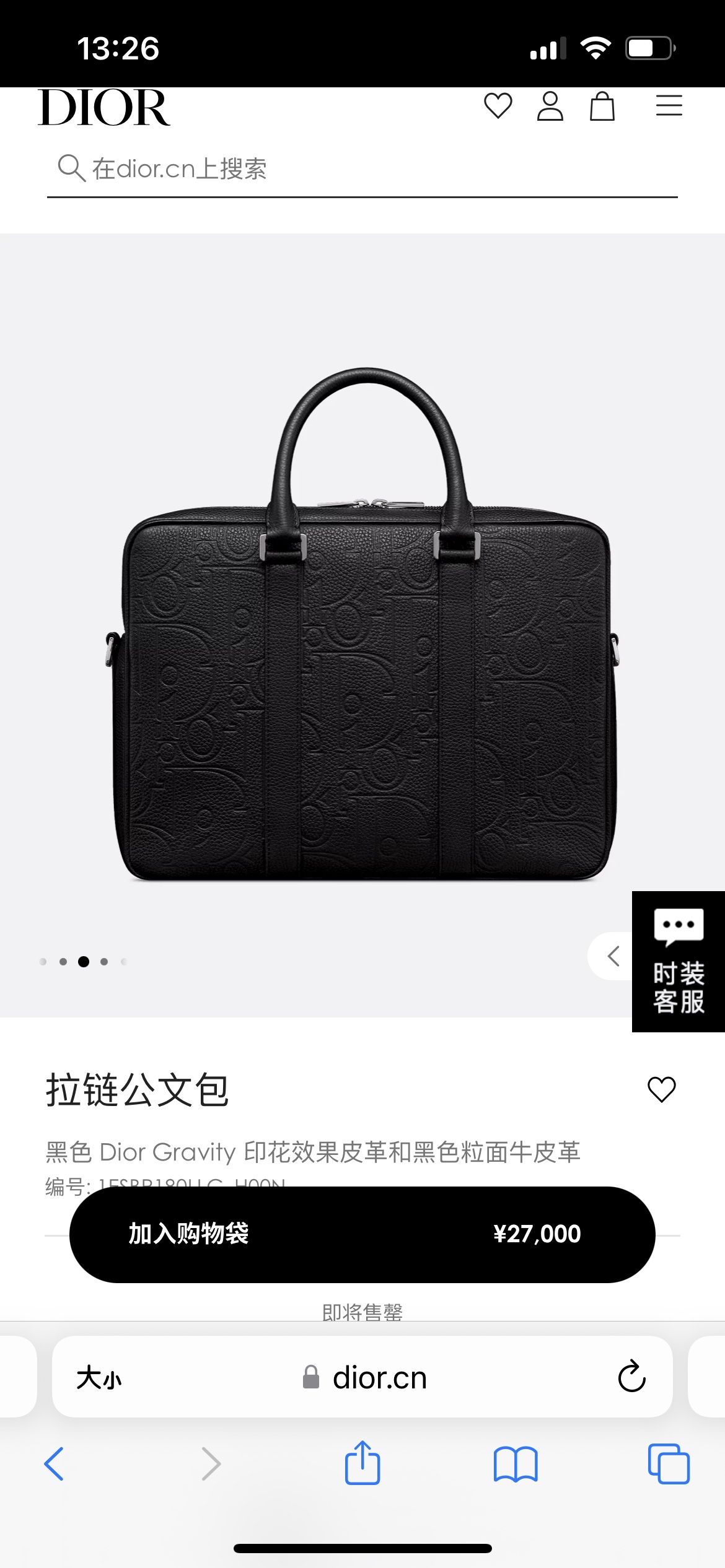Image resolution: width=725 pixels, height=1568 pixels.
Task: Share this page from Safari
Action: coord(362,1464)
